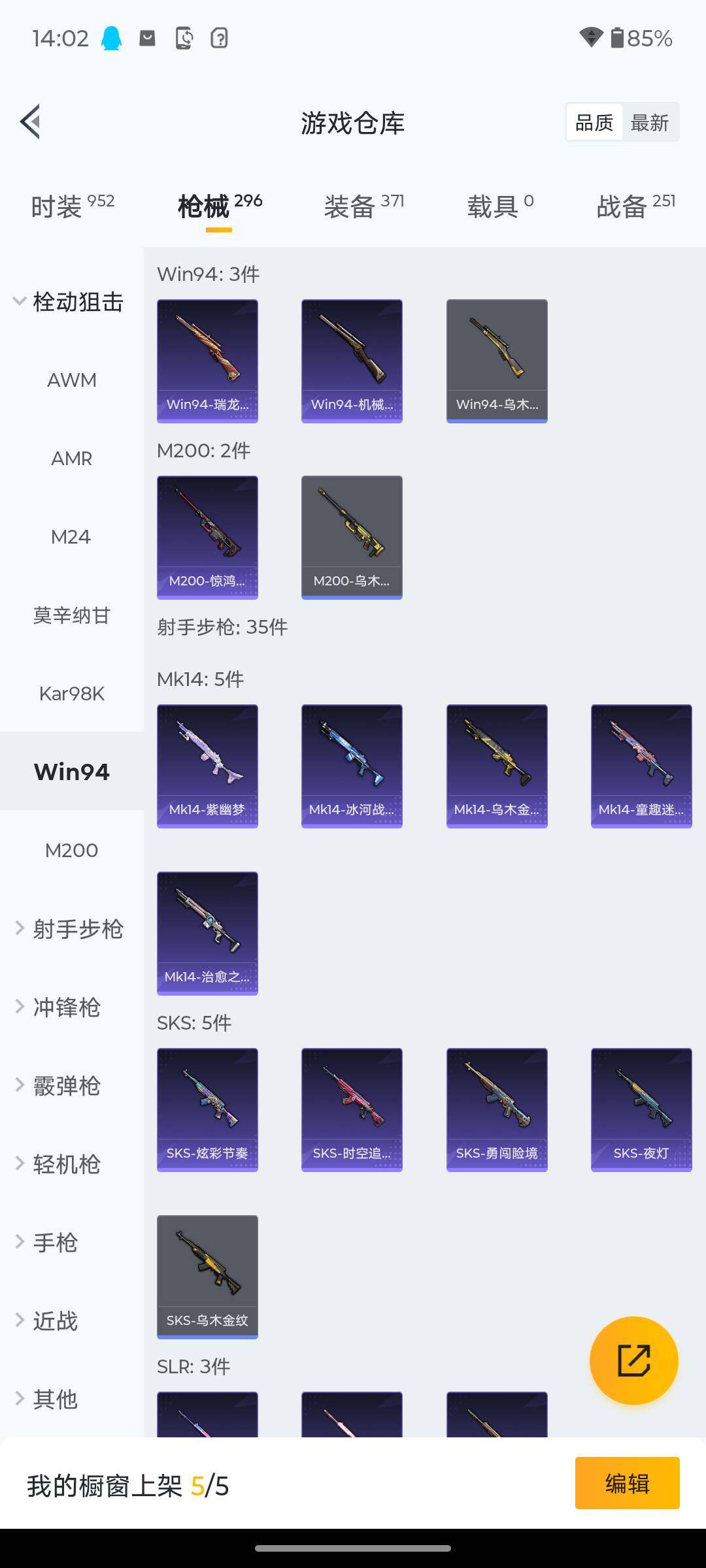View the M200-惊鸿 skin
This screenshot has width=706, height=1568.
pos(207,537)
